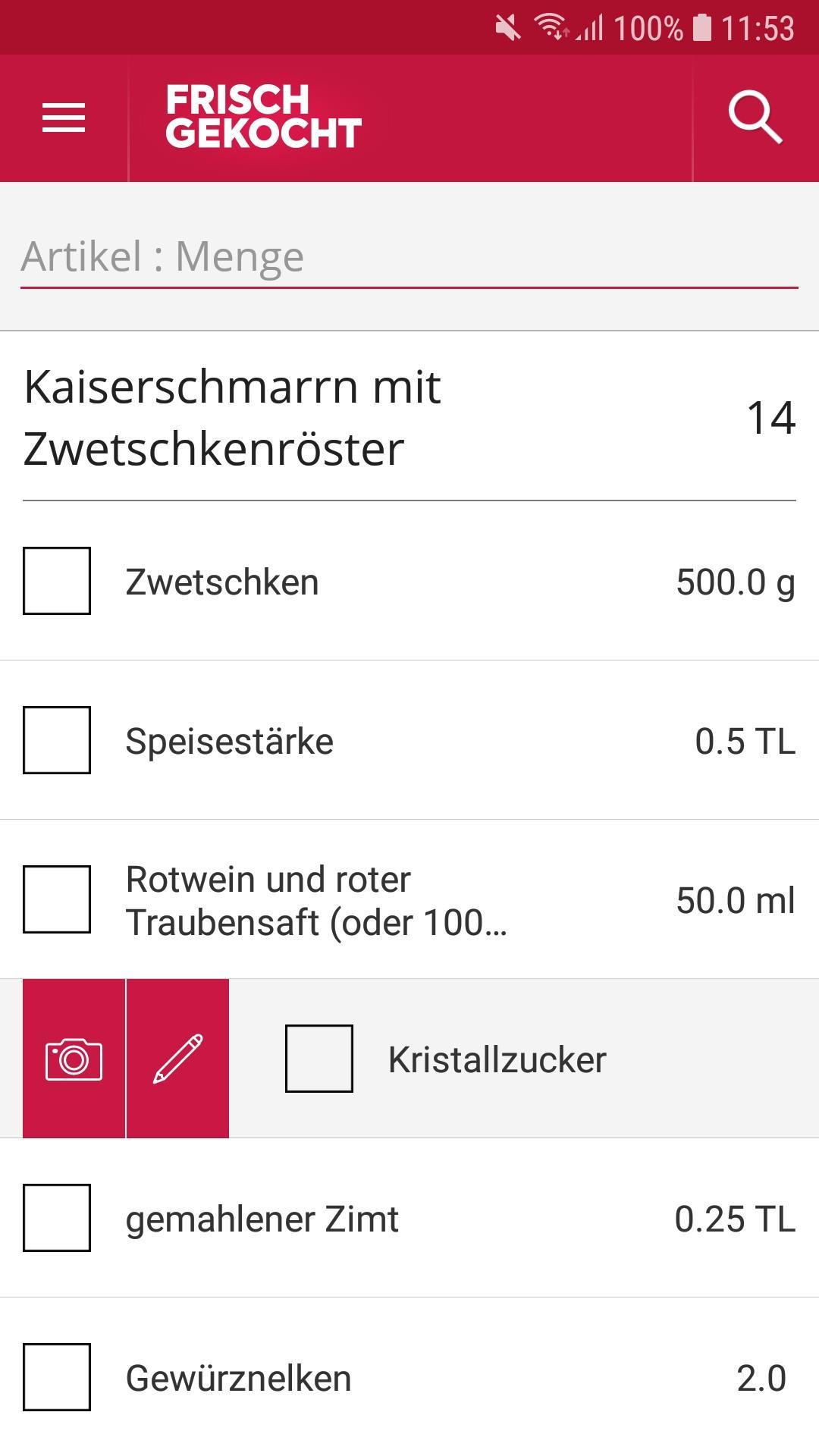Click the Frisch Gekocht logo
819x1456 pixels.
click(x=262, y=118)
